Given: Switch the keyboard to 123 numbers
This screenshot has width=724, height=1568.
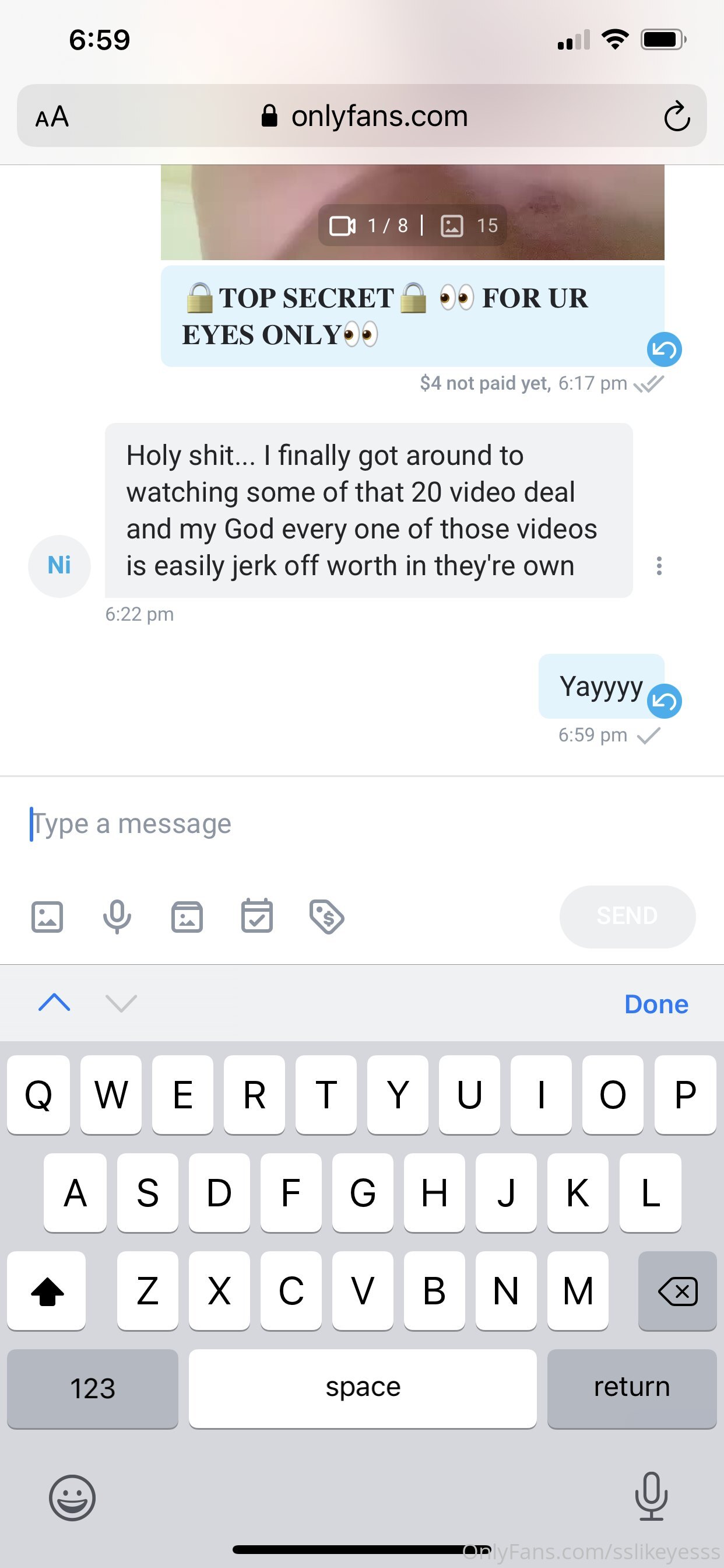Looking at the screenshot, I should 93,1388.
